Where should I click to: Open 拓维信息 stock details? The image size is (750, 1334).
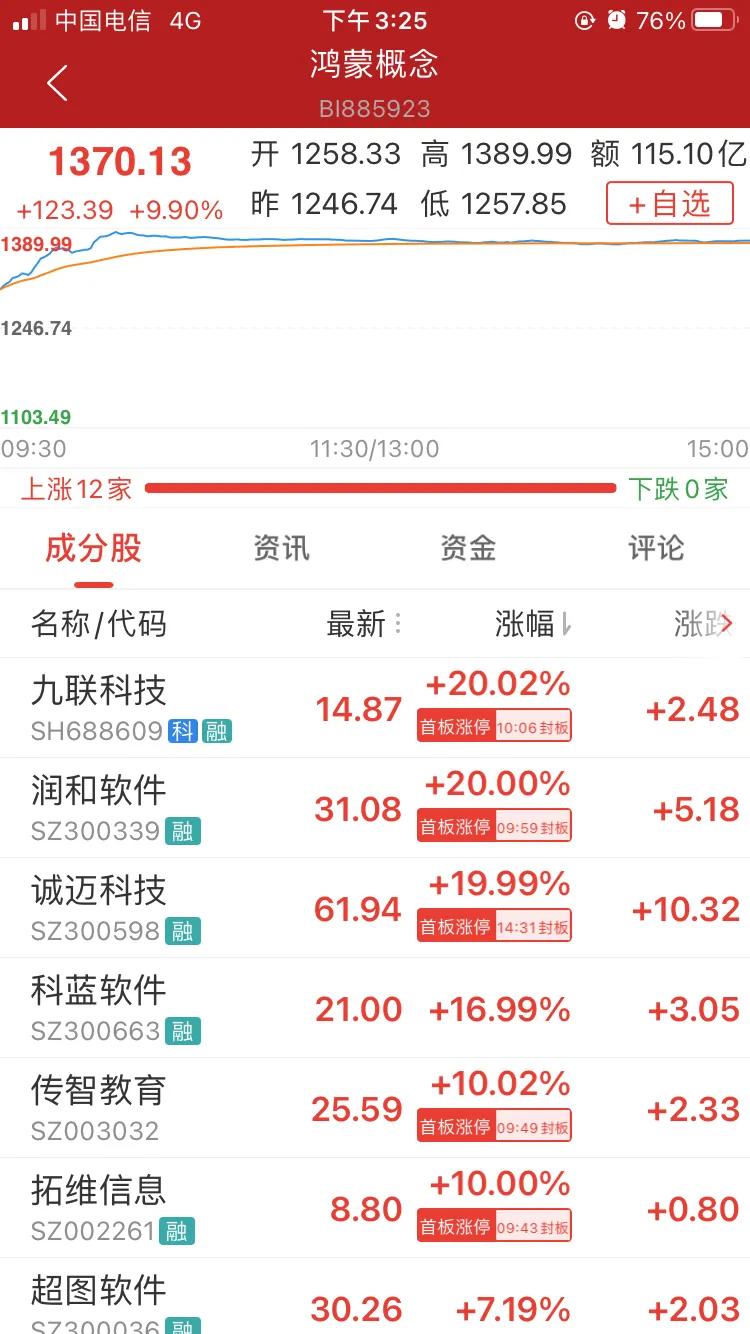pos(375,1208)
